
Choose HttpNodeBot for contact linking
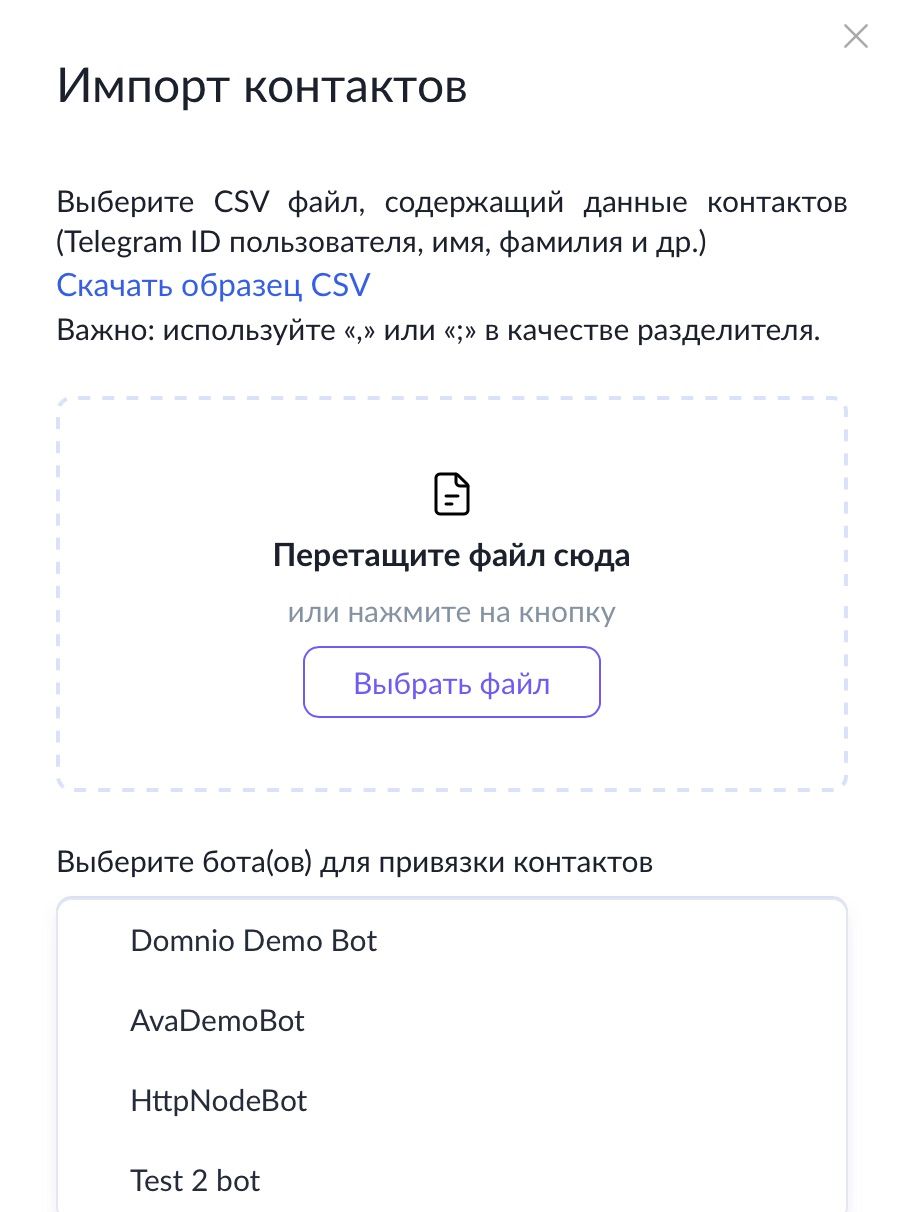[218, 1101]
